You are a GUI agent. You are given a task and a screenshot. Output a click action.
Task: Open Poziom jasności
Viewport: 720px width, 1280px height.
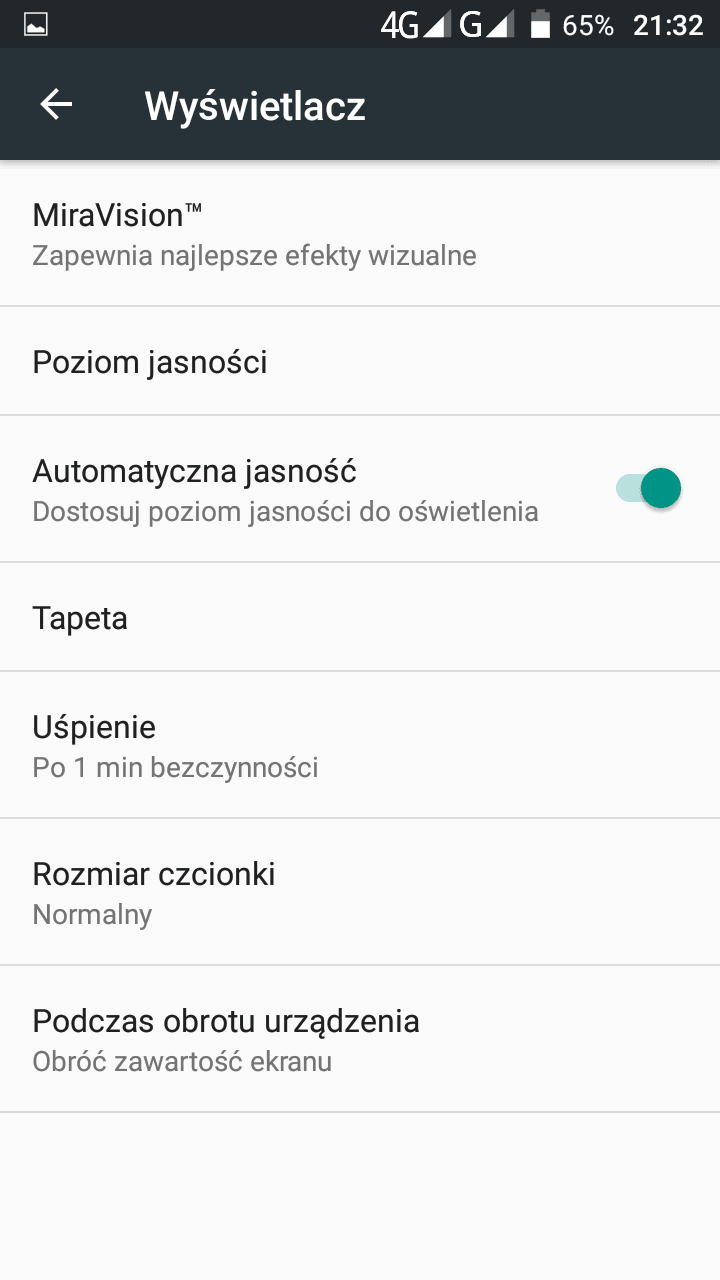tap(360, 361)
